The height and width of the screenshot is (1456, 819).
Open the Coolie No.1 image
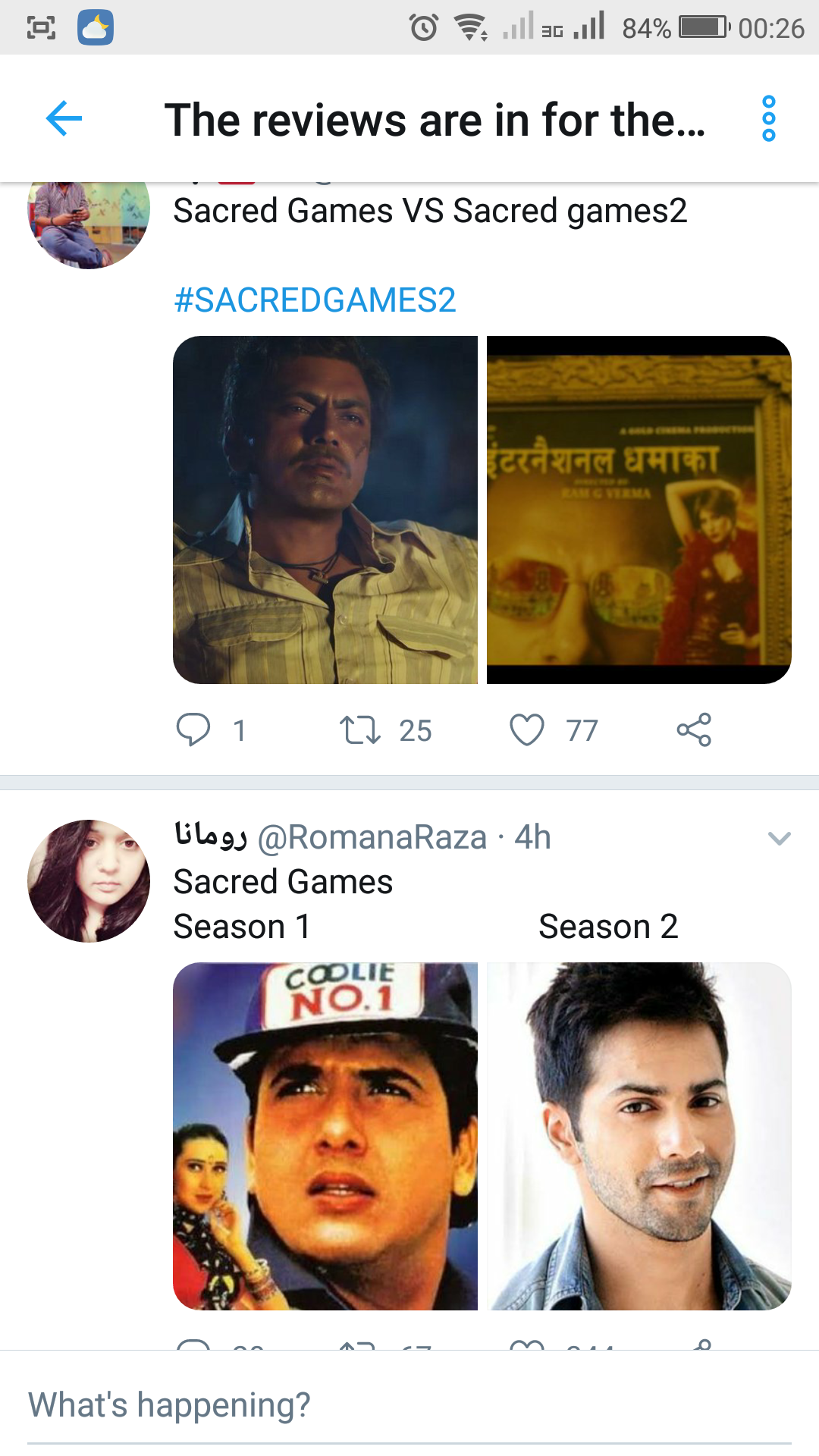point(325,1136)
